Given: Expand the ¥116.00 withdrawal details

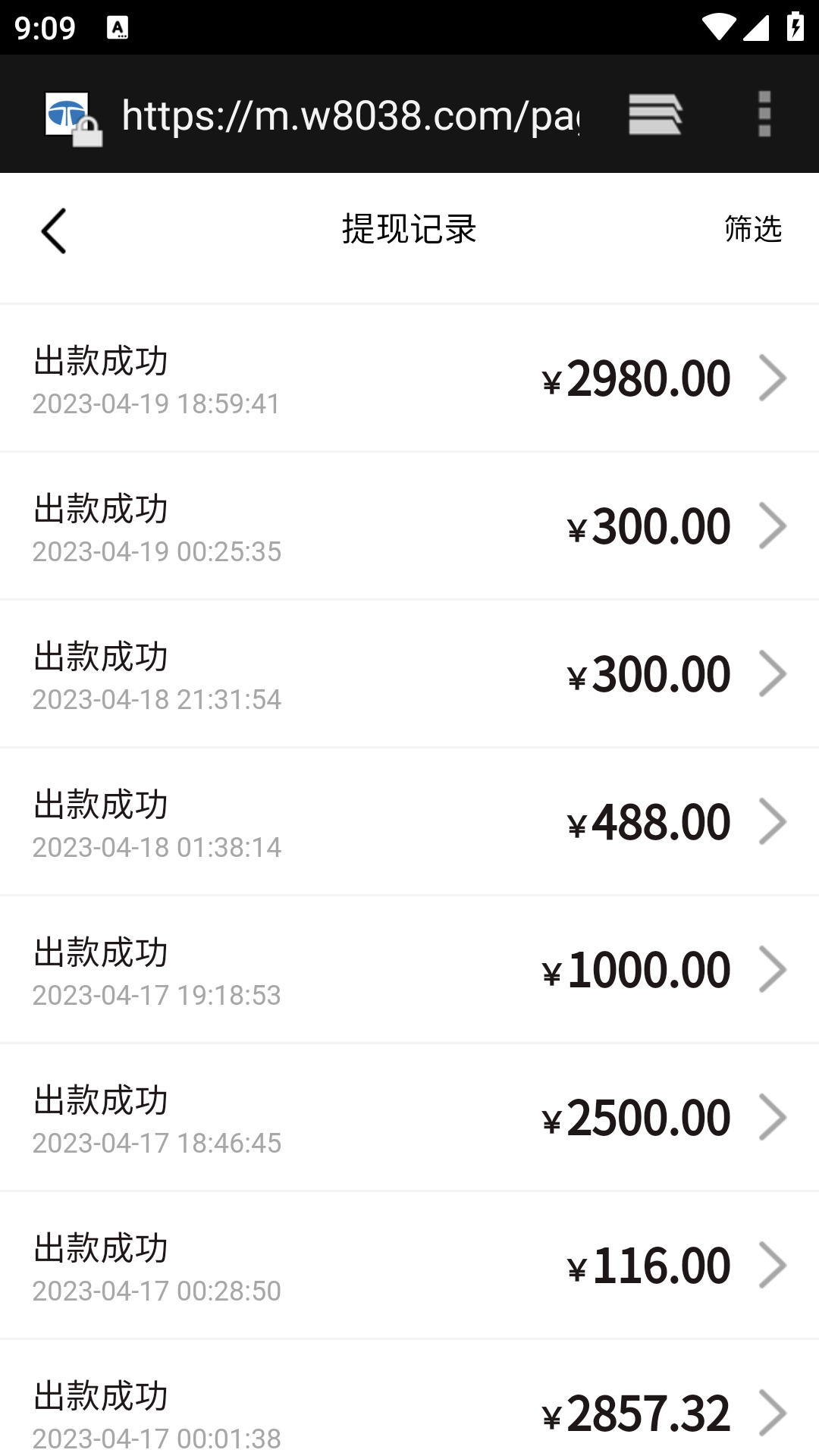Looking at the screenshot, I should tap(773, 1263).
